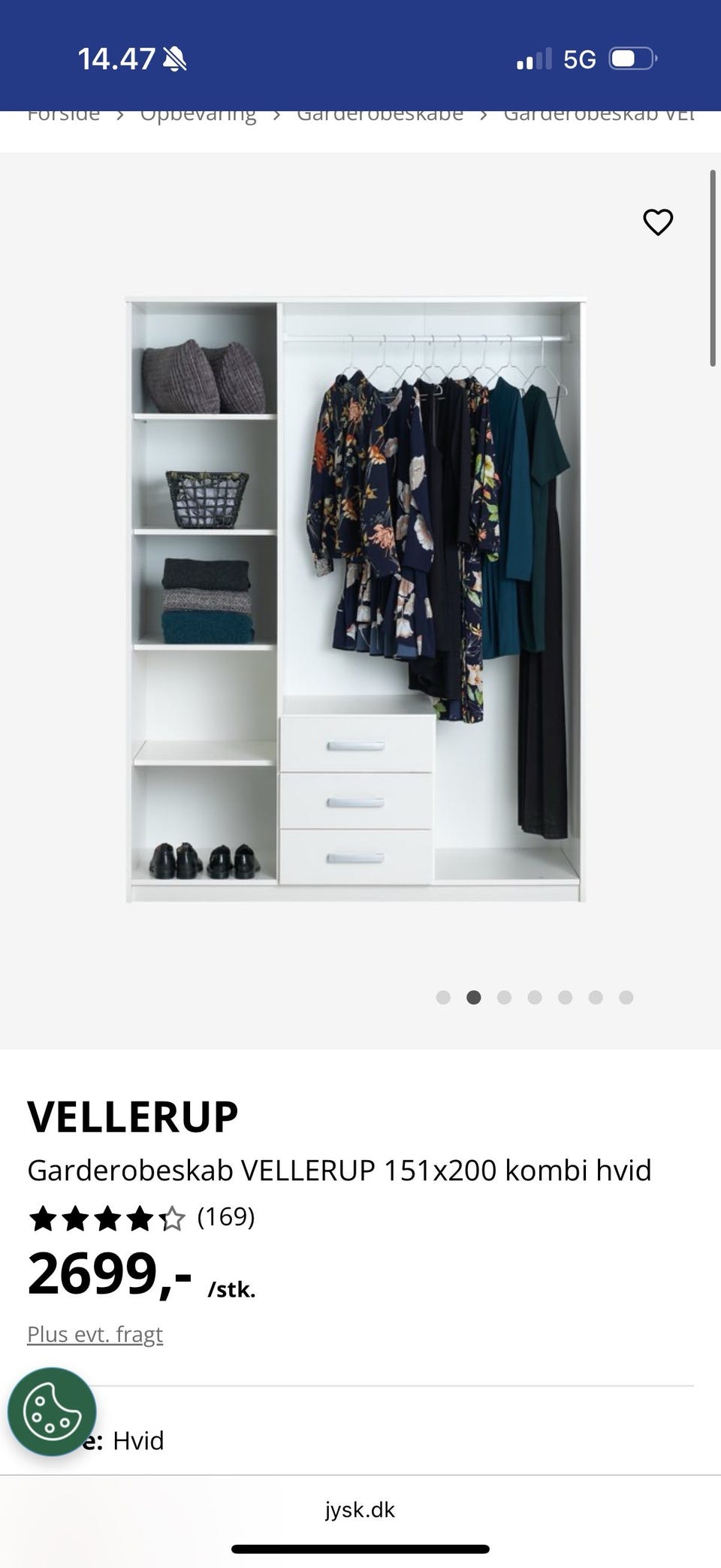Navigate to Forside breadcrumb
This screenshot has height=1568, width=721.
coord(63,114)
